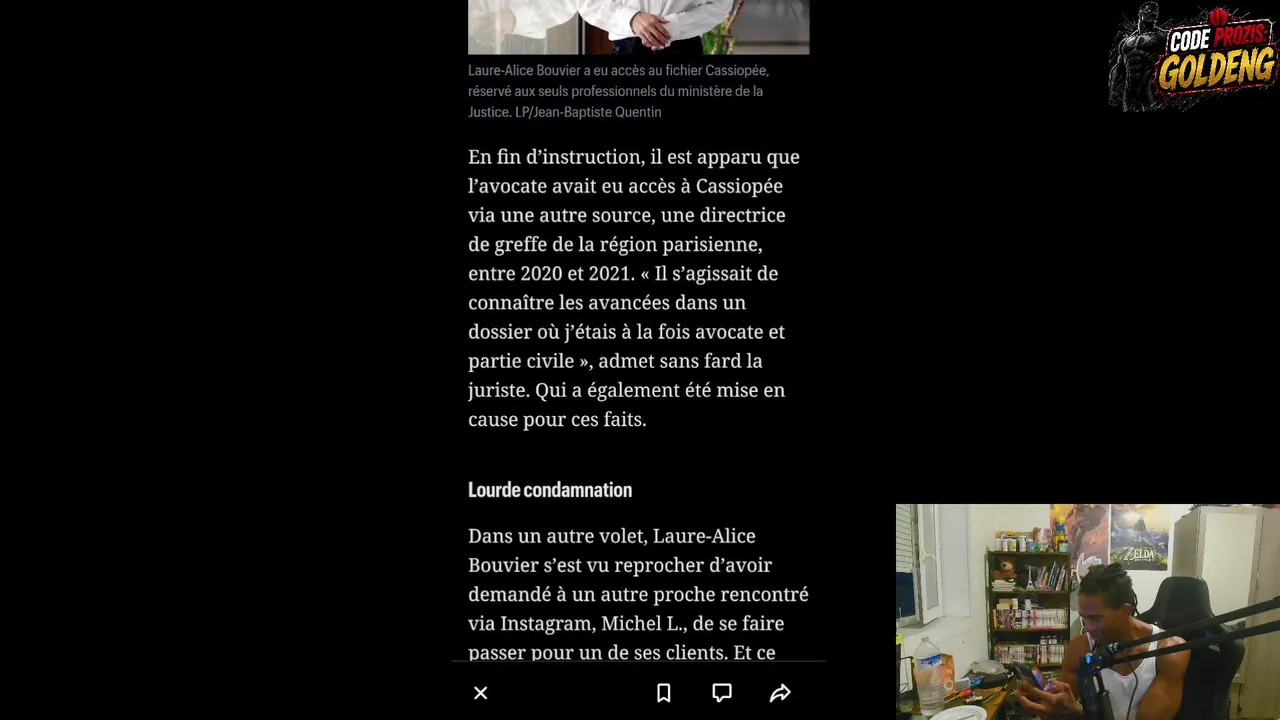Share this article
Screen dimensions: 1280x720
(x=780, y=693)
